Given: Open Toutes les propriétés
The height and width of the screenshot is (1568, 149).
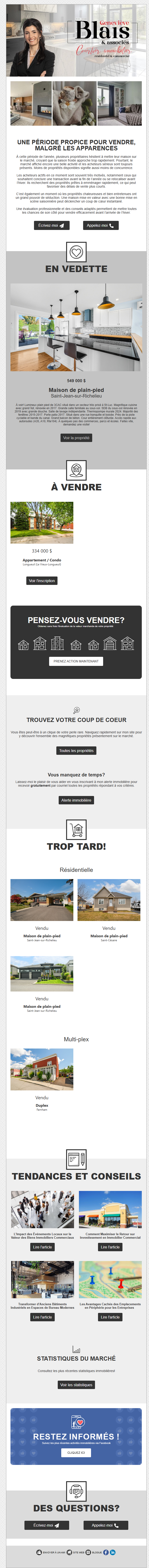Looking at the screenshot, I should [76, 751].
